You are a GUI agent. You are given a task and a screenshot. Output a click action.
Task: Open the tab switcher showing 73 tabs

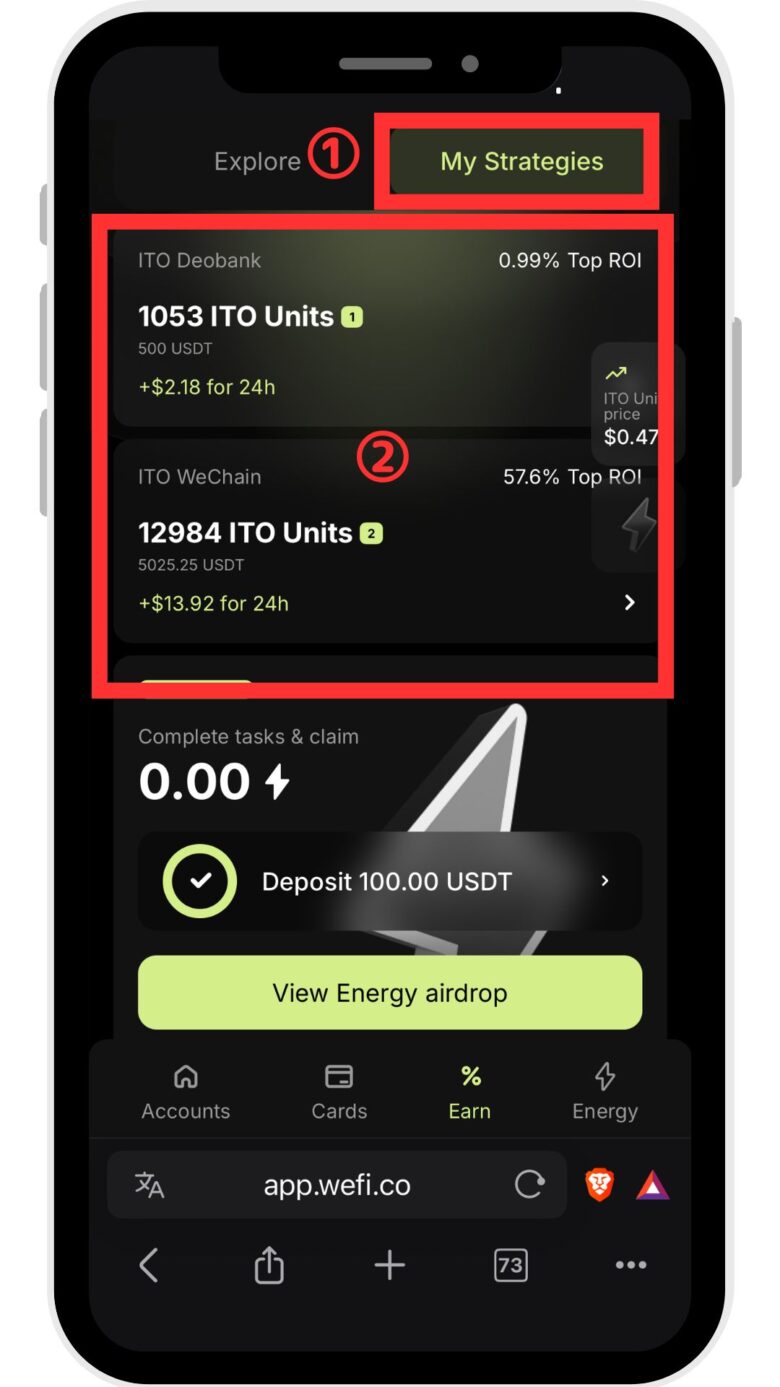[x=510, y=1265]
